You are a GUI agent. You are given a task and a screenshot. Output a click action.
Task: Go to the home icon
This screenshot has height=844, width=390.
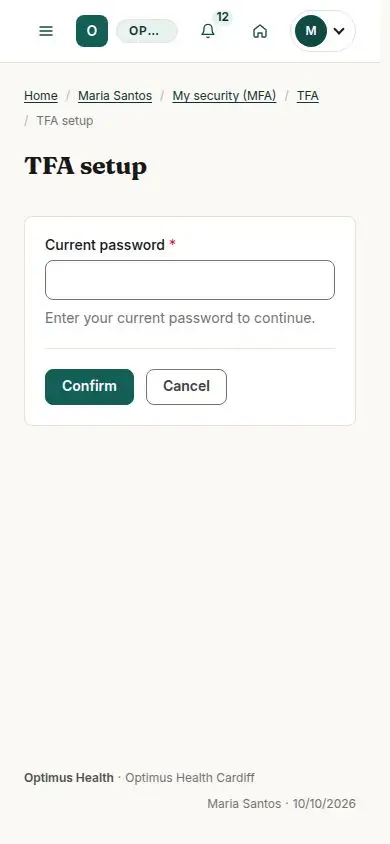tap(260, 31)
